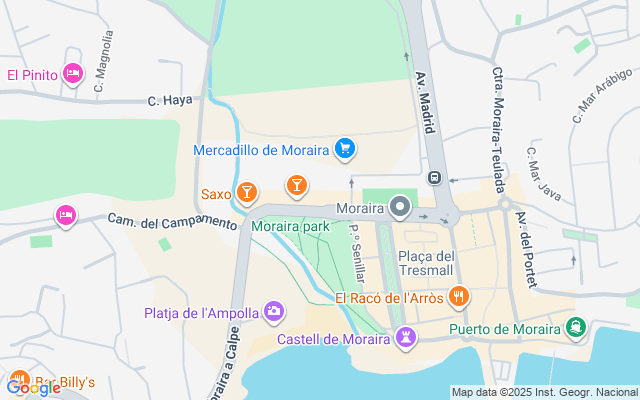View the Castell de Moraira landmark pin
The height and width of the screenshot is (400, 640).
pyautogui.click(x=404, y=339)
